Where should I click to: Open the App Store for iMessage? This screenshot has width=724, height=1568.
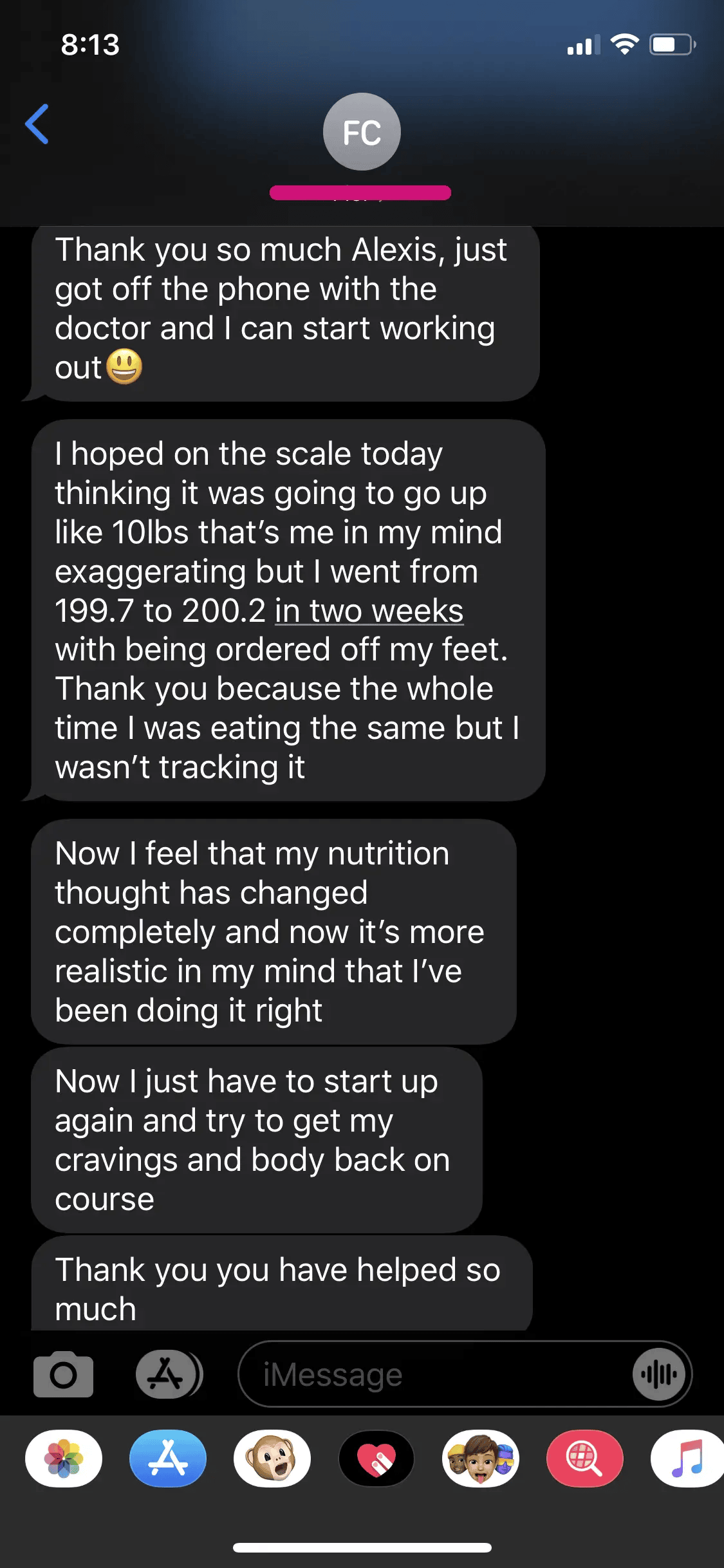pyautogui.click(x=168, y=1458)
